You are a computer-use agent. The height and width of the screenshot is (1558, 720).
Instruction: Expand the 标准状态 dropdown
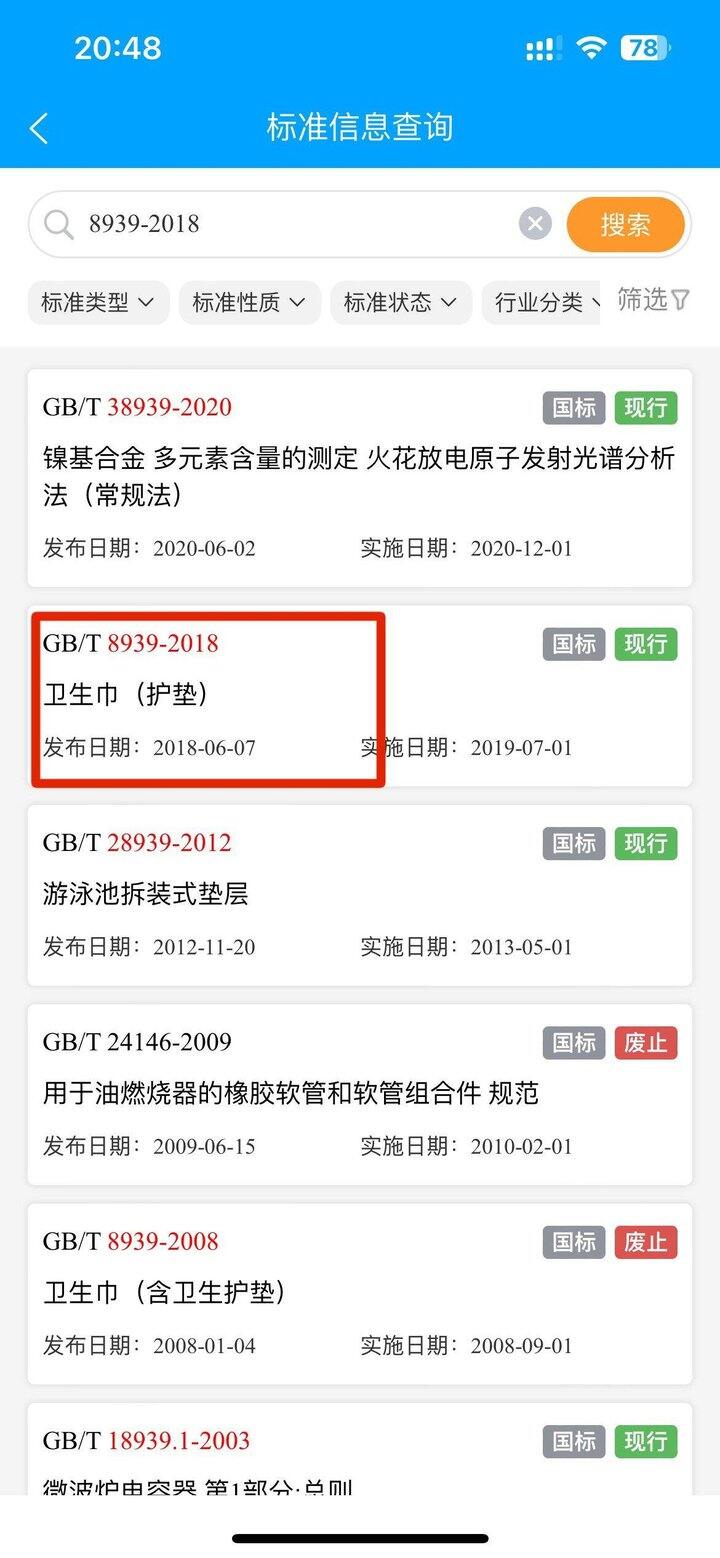400,302
